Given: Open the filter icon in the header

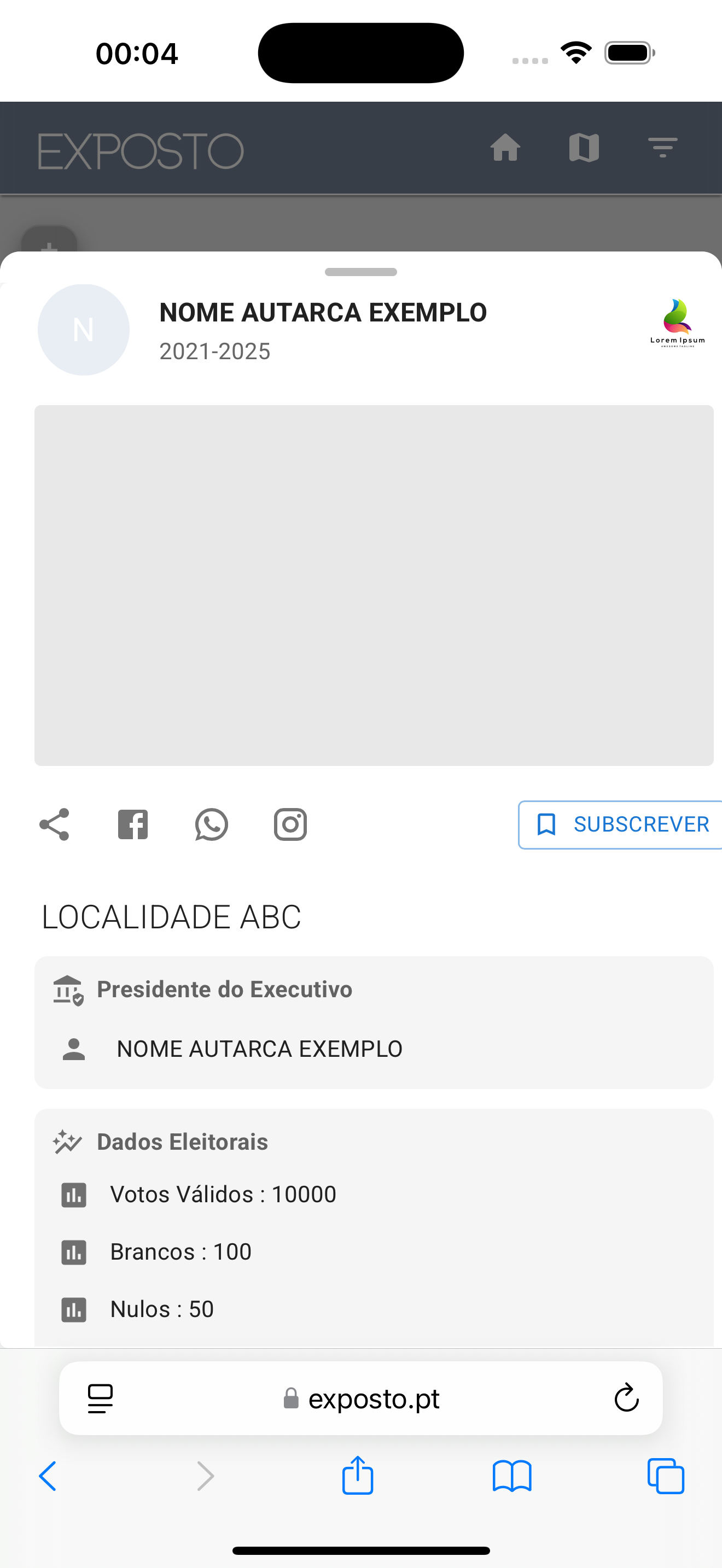Looking at the screenshot, I should coord(662,148).
